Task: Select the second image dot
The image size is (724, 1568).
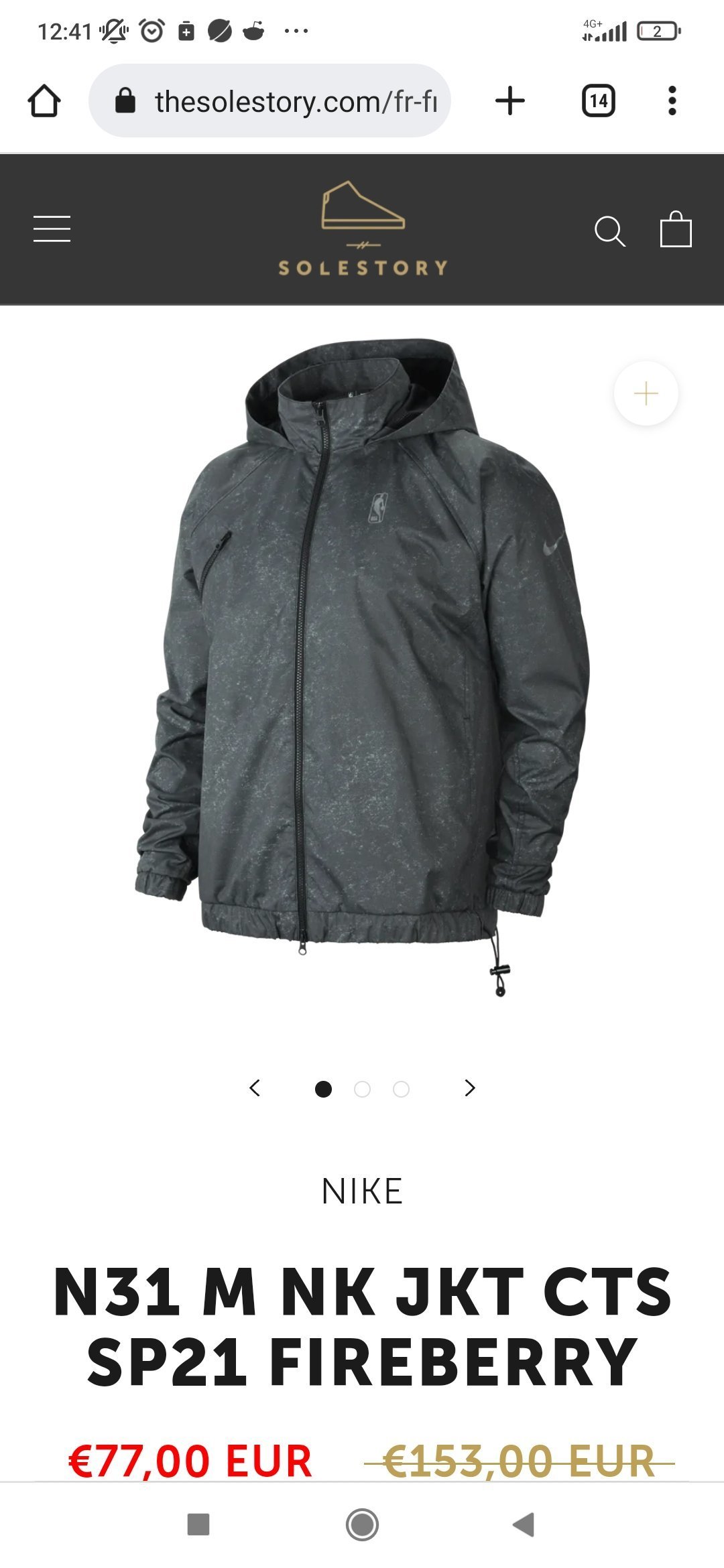Action: pyautogui.click(x=362, y=1090)
